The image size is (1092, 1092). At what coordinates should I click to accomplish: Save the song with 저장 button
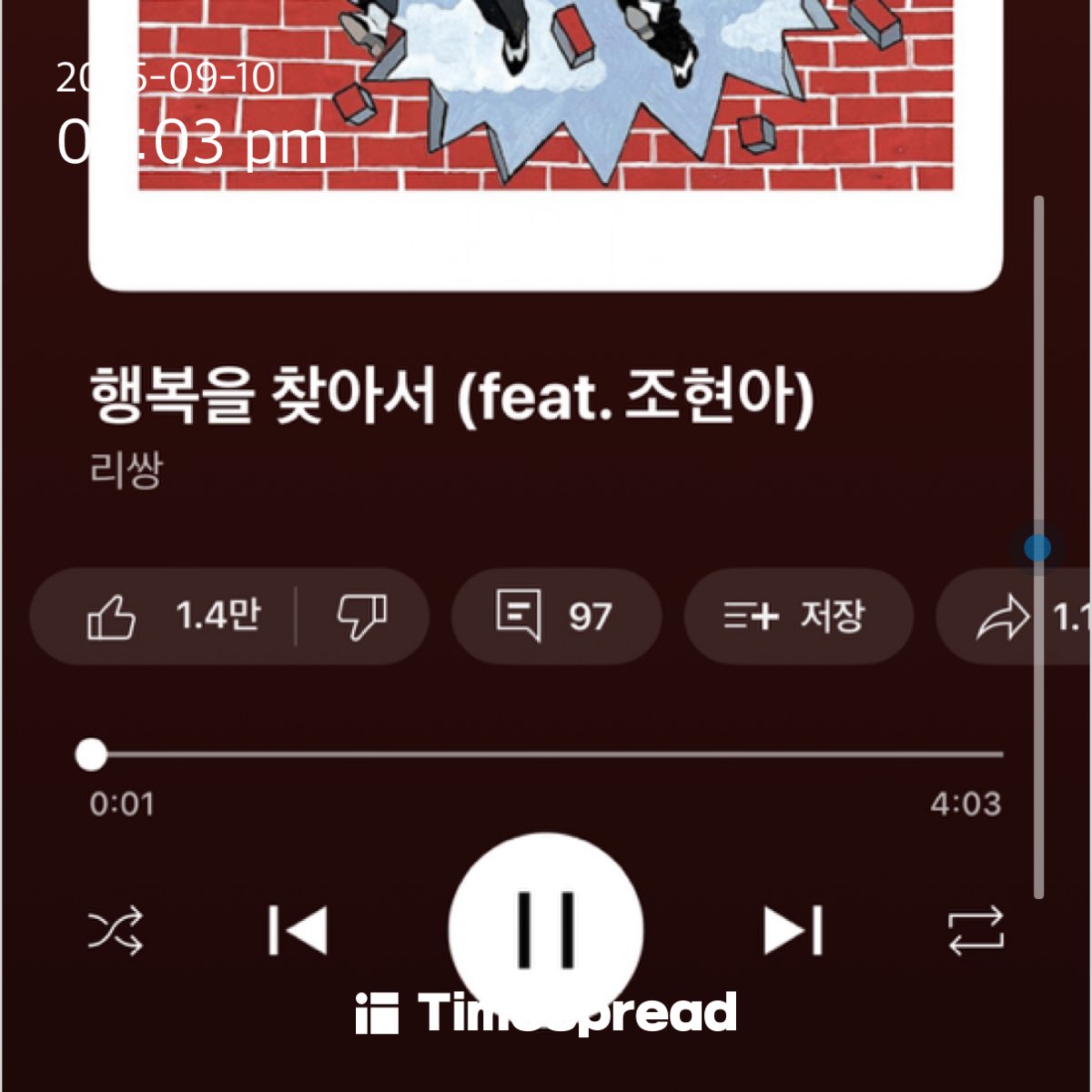point(797,617)
